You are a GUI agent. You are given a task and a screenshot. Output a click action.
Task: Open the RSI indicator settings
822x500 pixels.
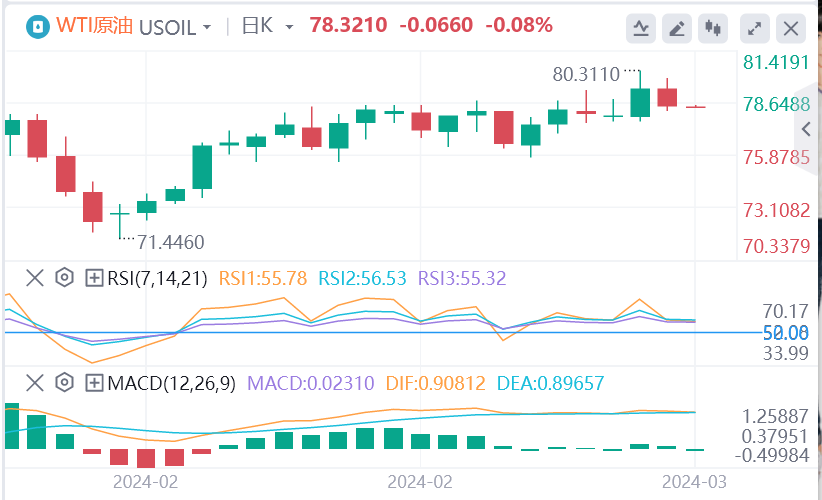click(x=65, y=277)
